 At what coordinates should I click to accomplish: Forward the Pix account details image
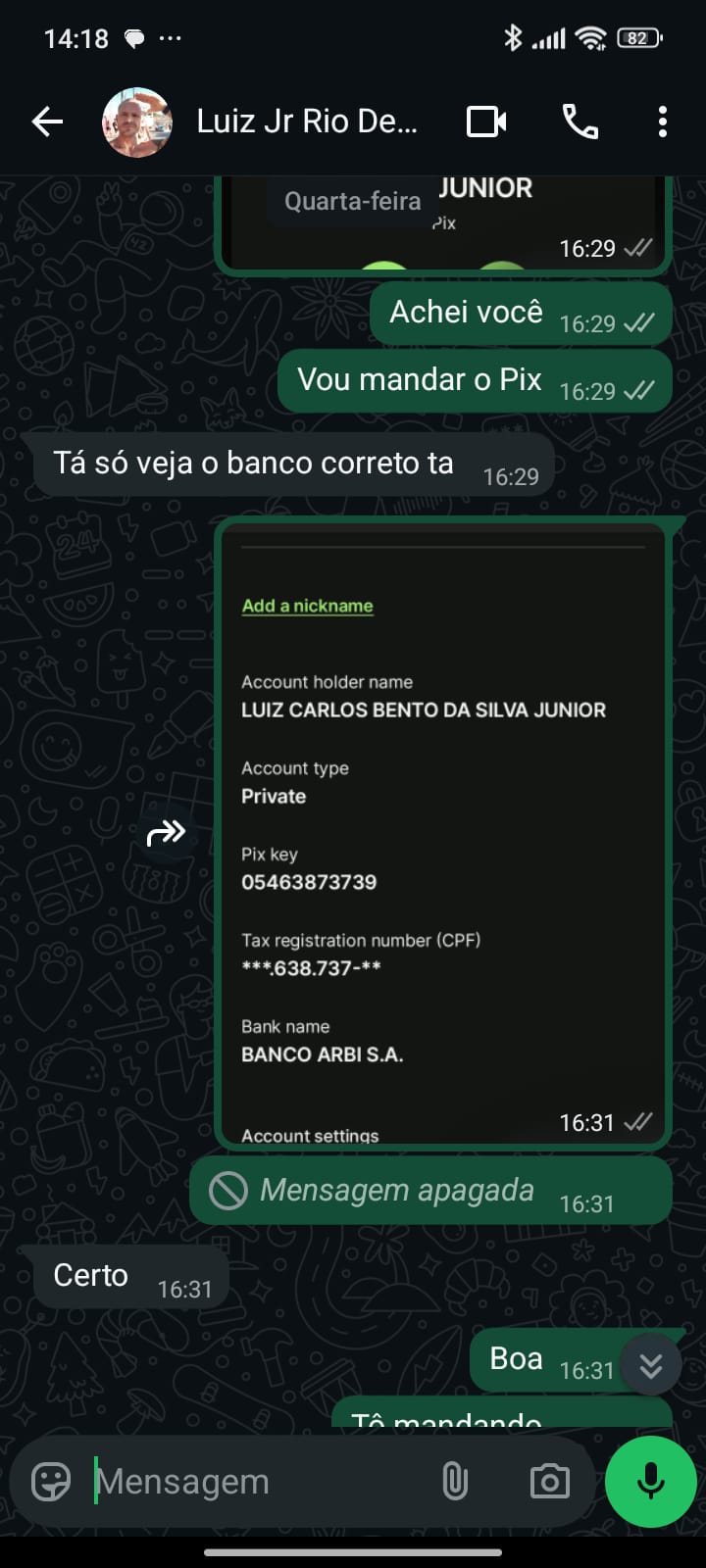166,833
